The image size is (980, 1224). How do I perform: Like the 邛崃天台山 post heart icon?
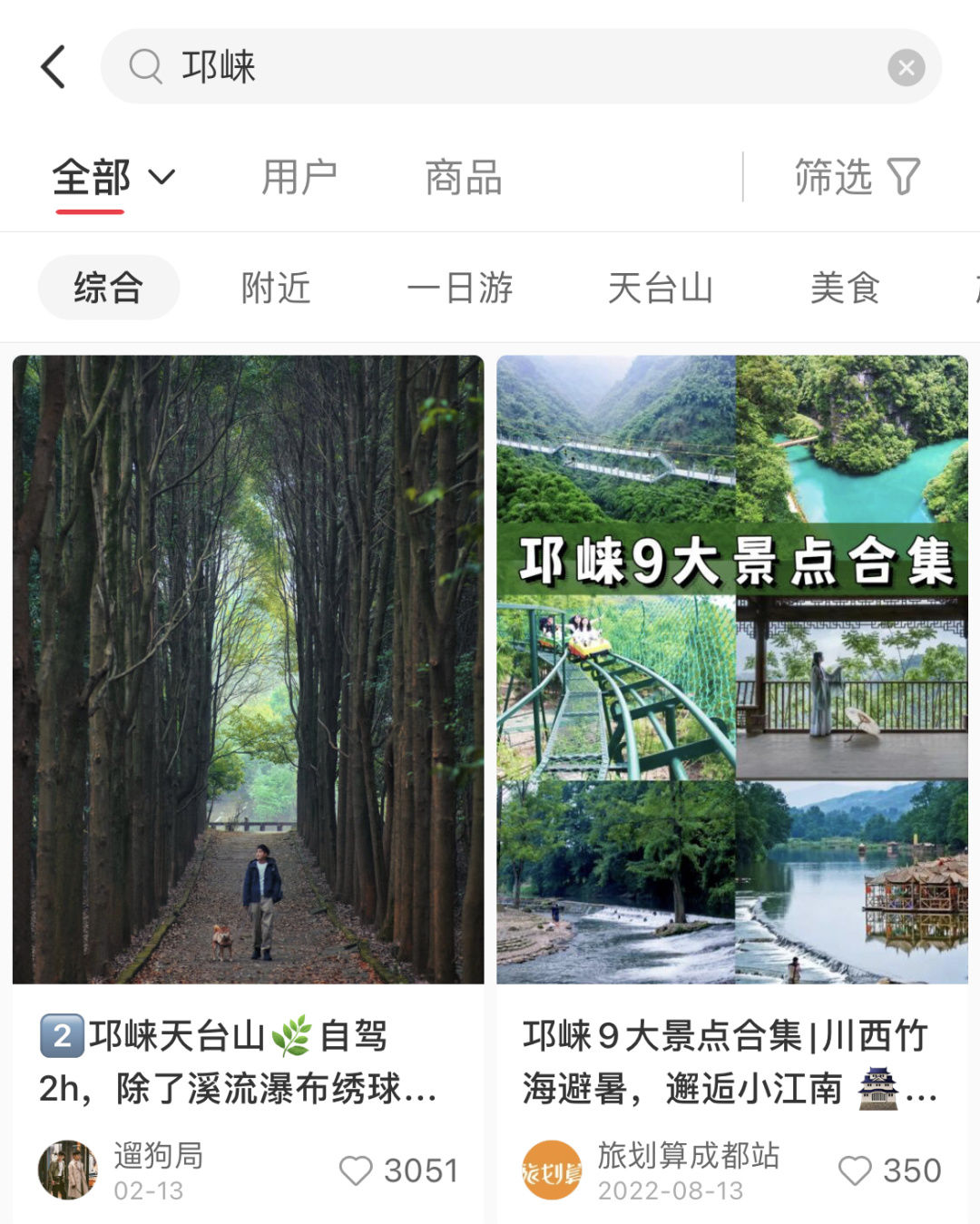click(x=359, y=1170)
